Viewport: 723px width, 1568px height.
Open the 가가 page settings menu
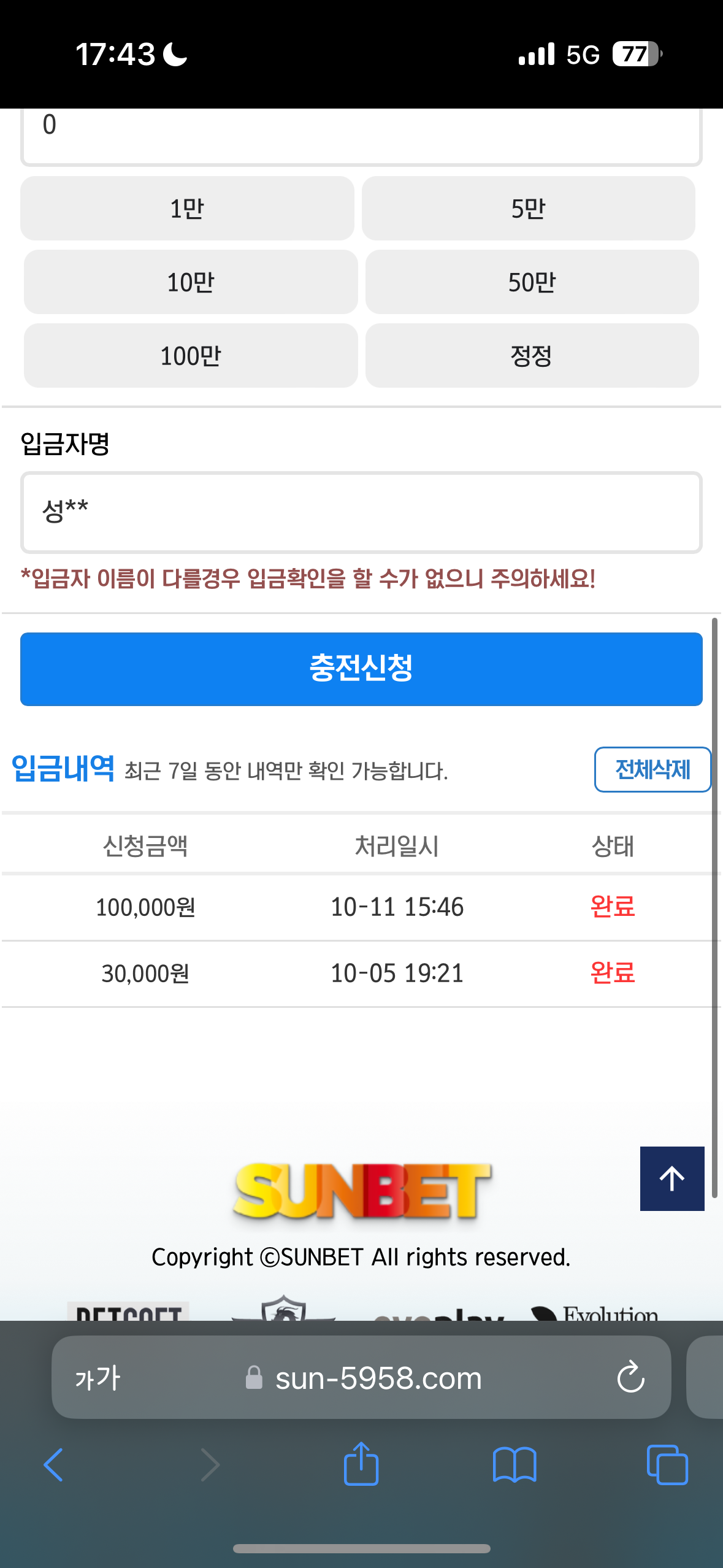tap(98, 1378)
